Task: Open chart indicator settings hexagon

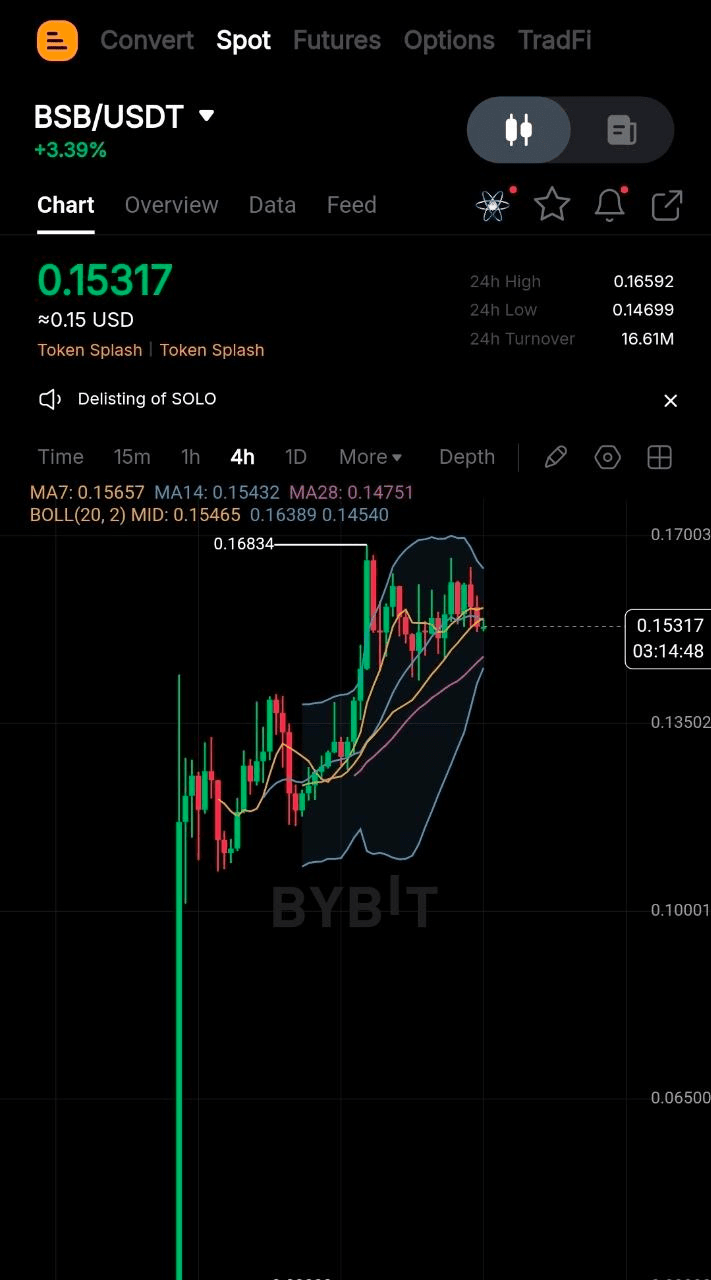Action: click(607, 457)
